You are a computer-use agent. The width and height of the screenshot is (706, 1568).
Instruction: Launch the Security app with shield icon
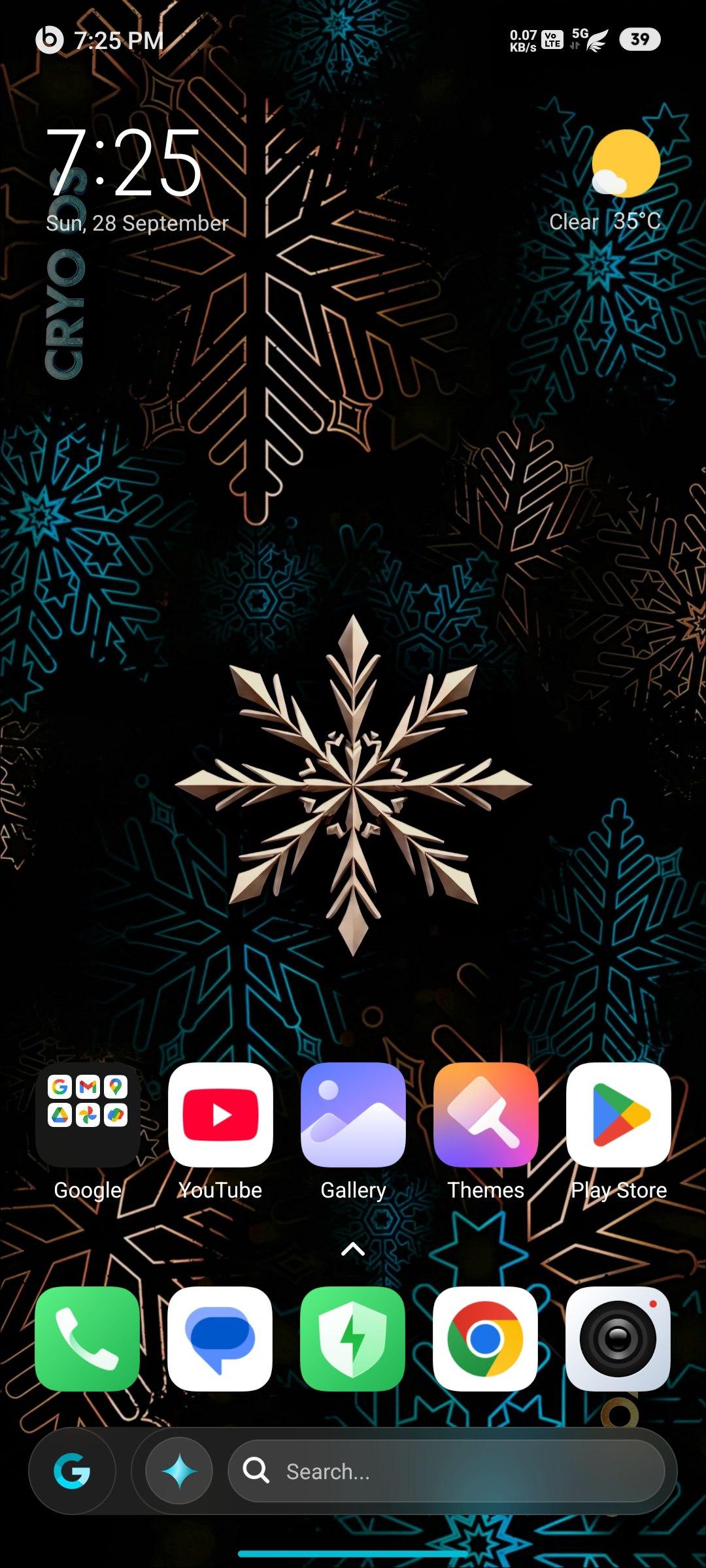353,1339
